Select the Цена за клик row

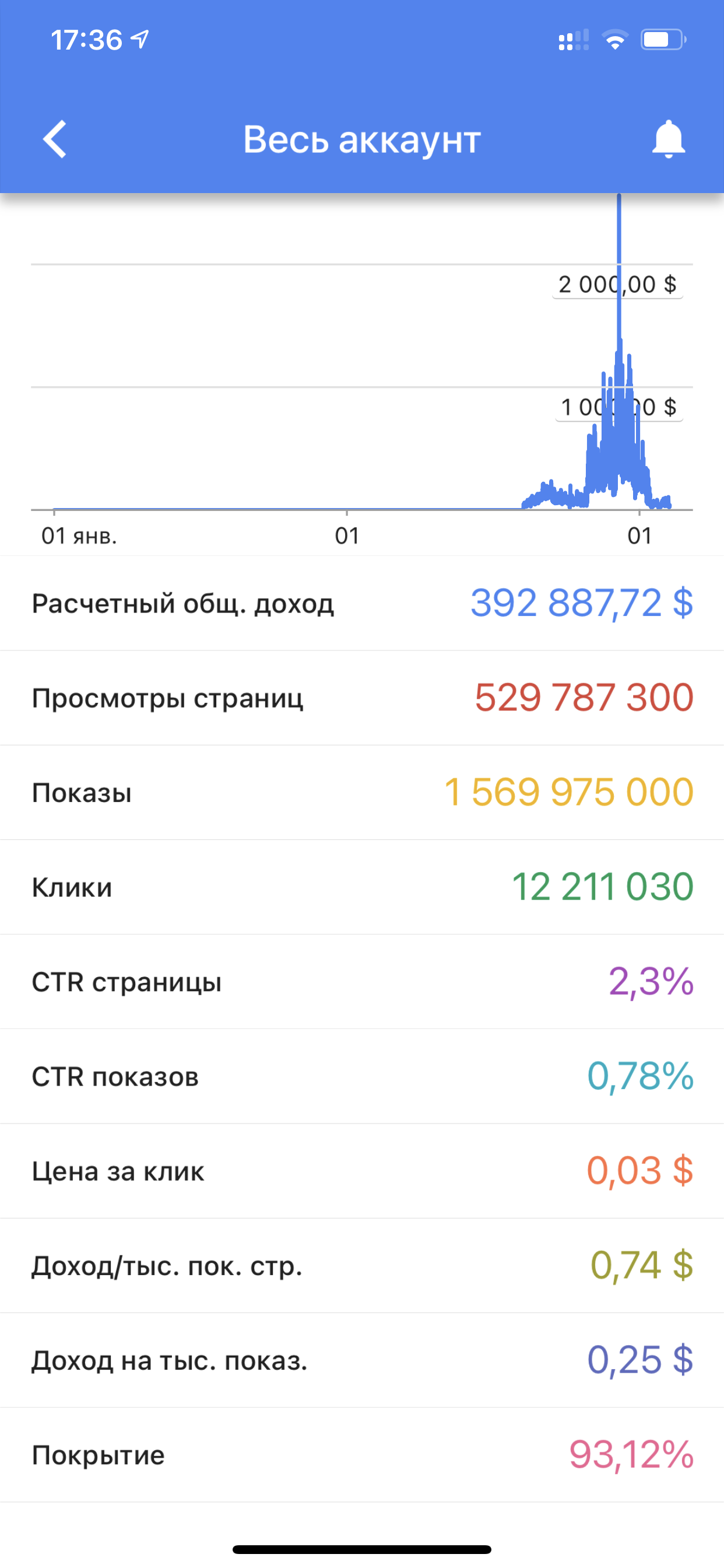click(362, 1171)
